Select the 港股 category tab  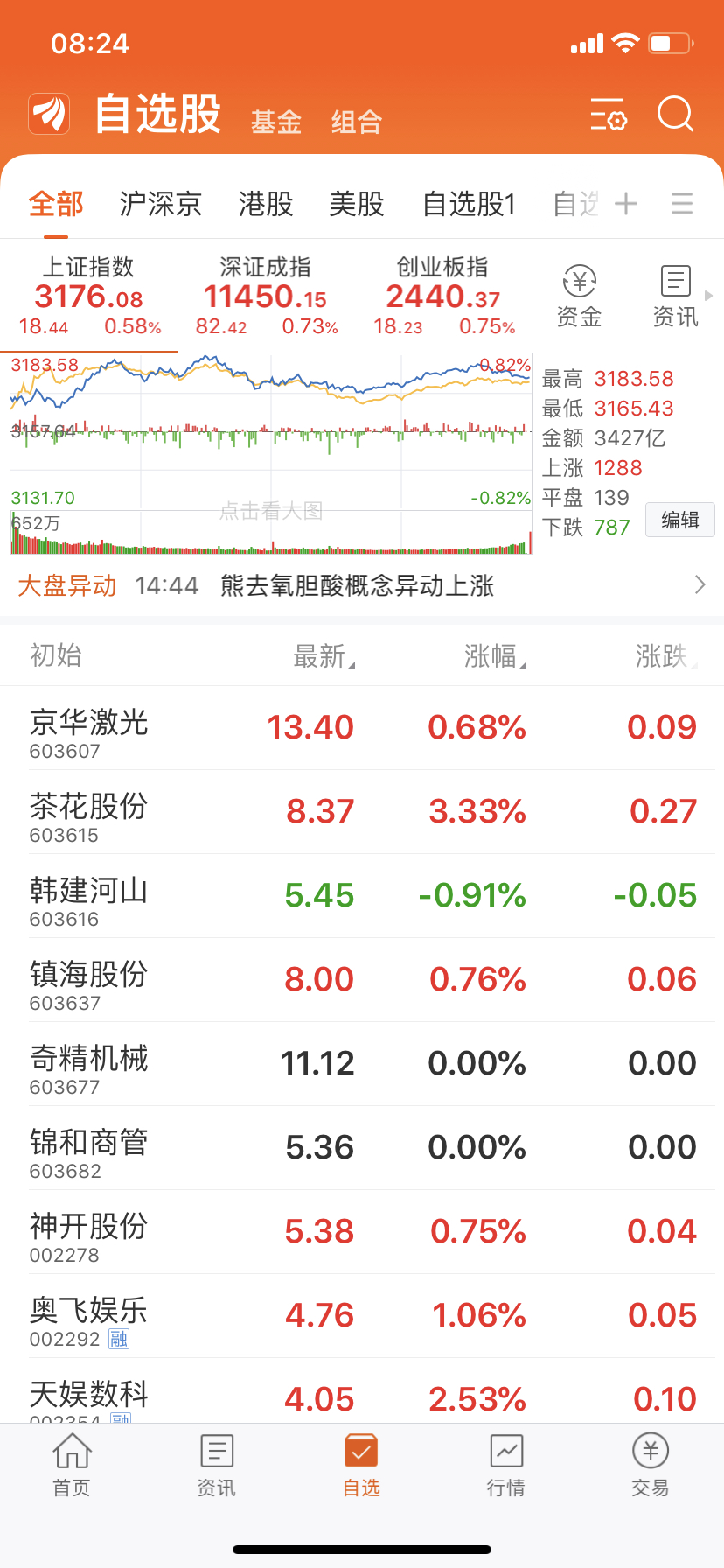266,204
